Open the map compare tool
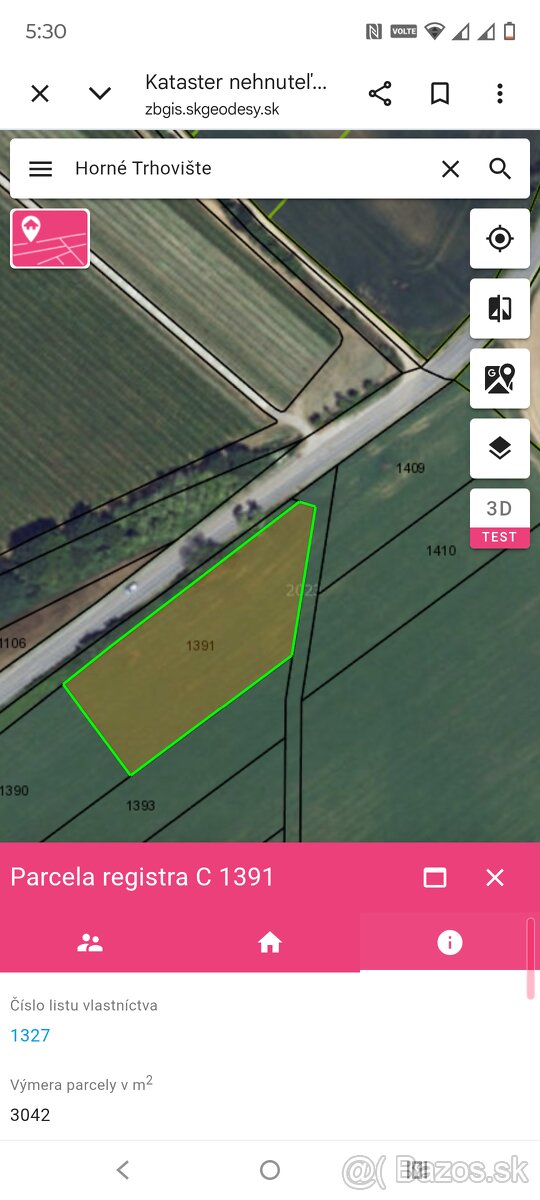 pos(500,308)
